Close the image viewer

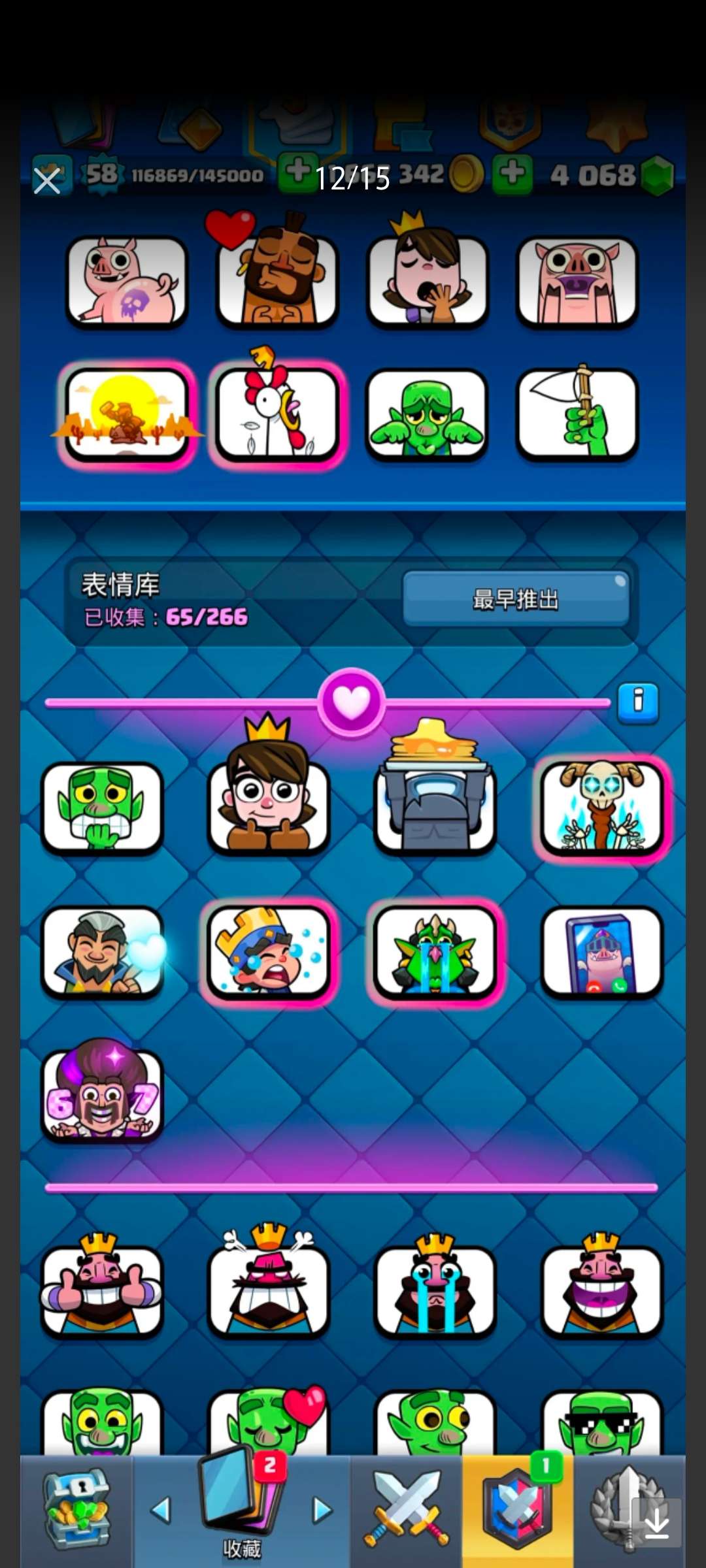tap(47, 180)
